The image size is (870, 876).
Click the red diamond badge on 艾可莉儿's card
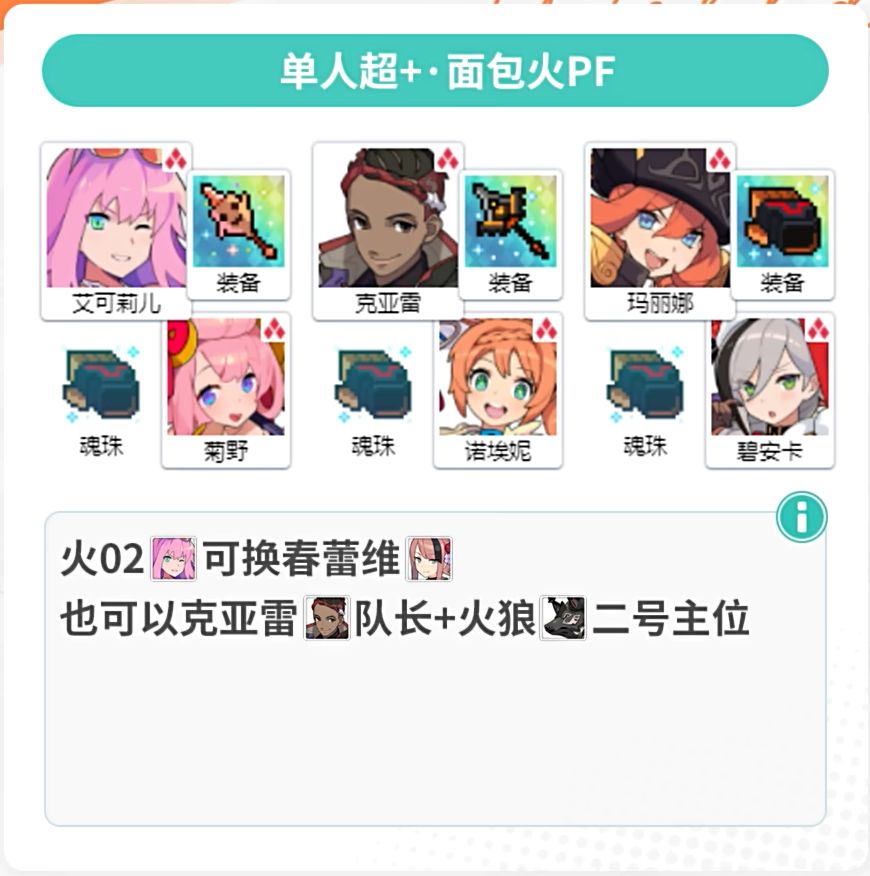point(175,155)
